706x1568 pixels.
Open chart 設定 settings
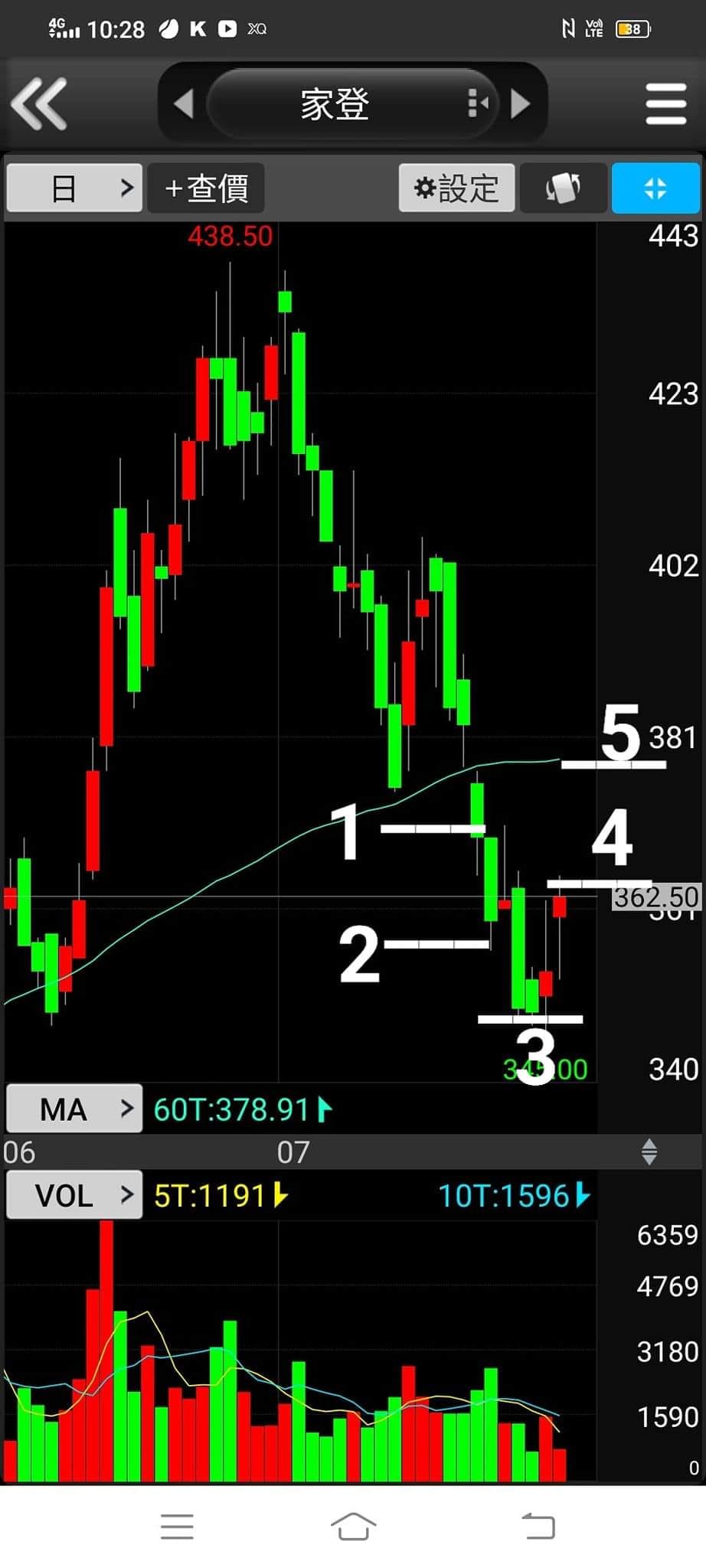coord(456,188)
